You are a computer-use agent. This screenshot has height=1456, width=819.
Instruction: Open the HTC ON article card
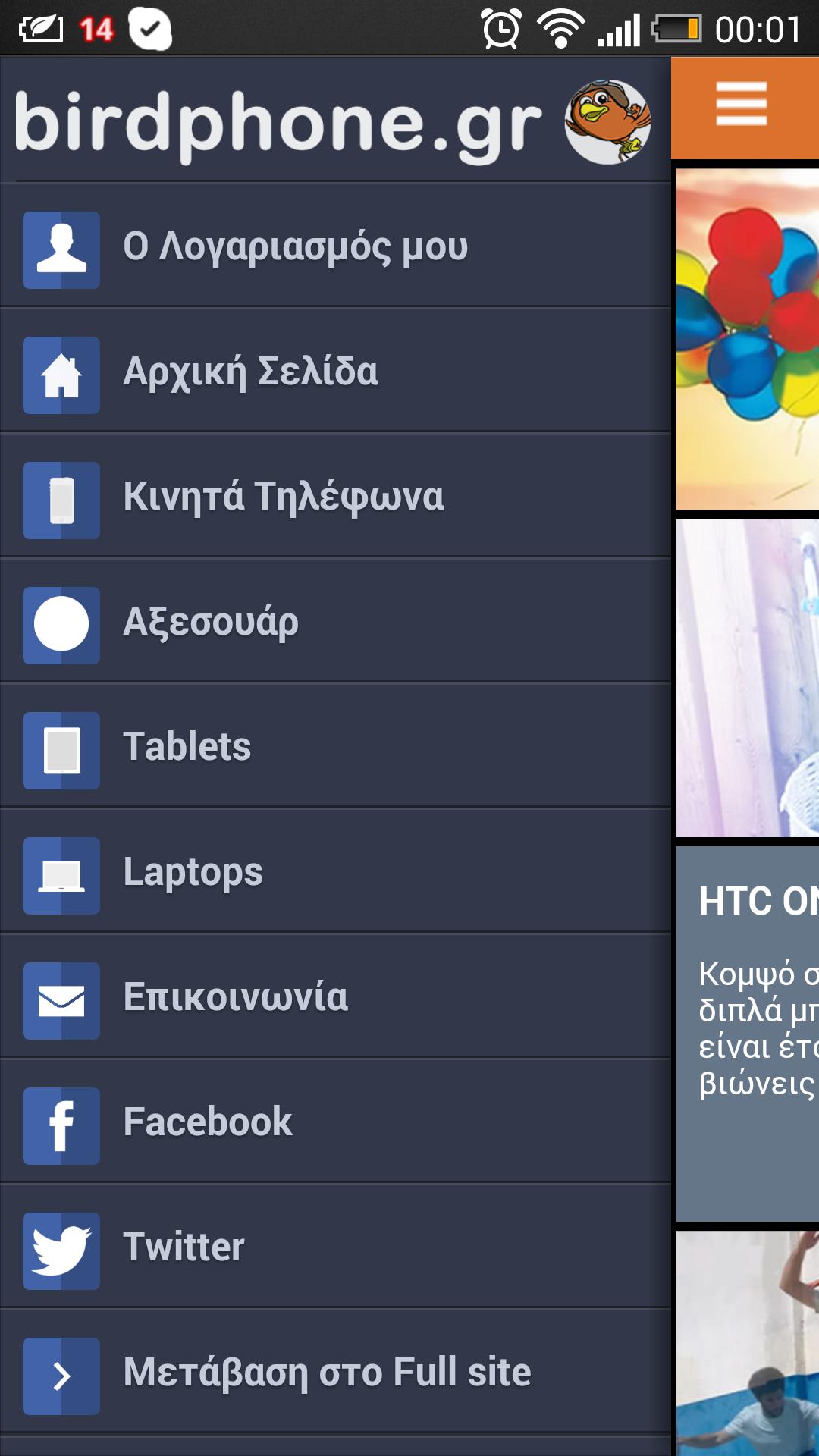747,1031
